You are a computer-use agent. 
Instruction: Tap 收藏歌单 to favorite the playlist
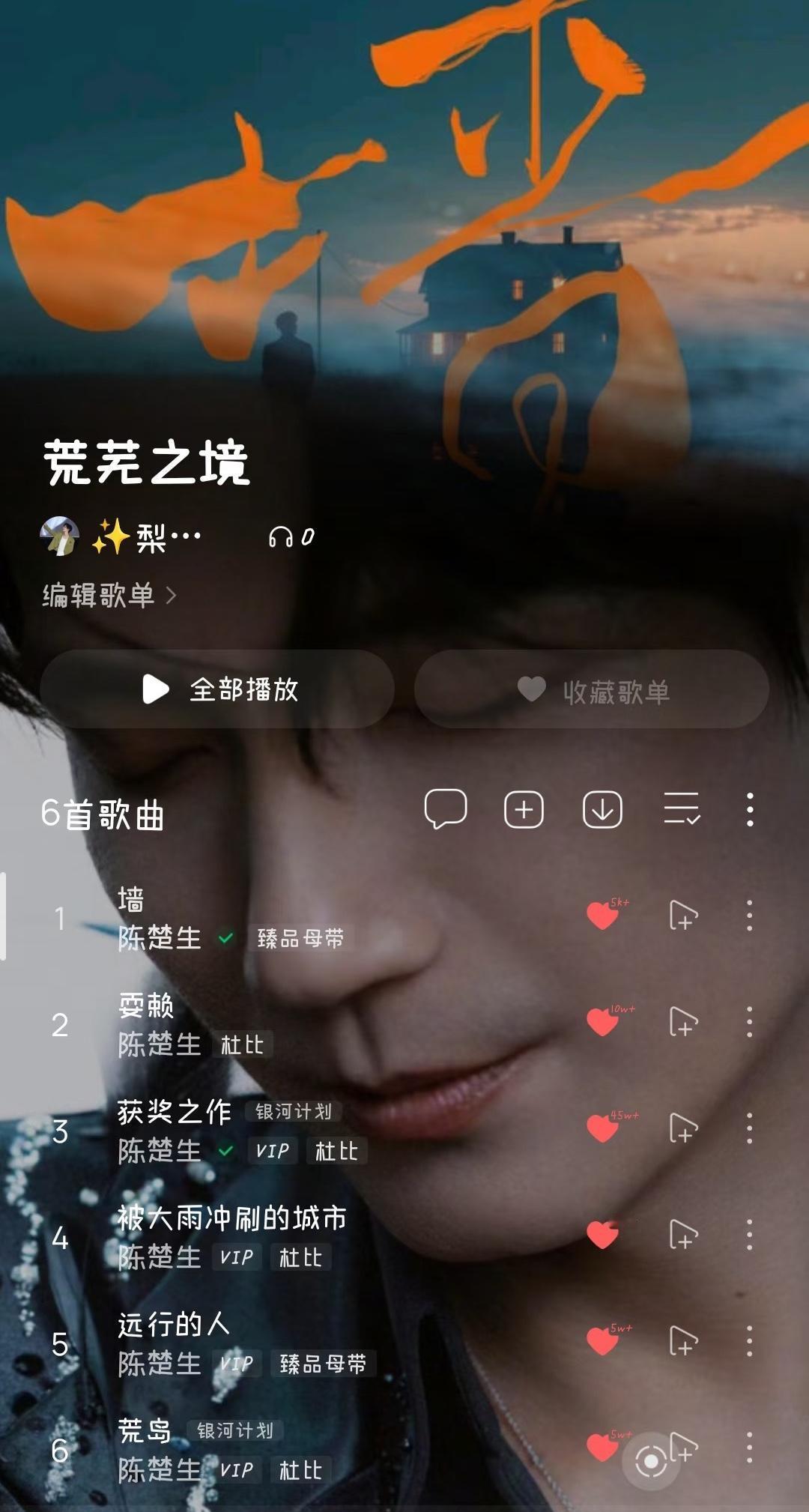coord(591,692)
